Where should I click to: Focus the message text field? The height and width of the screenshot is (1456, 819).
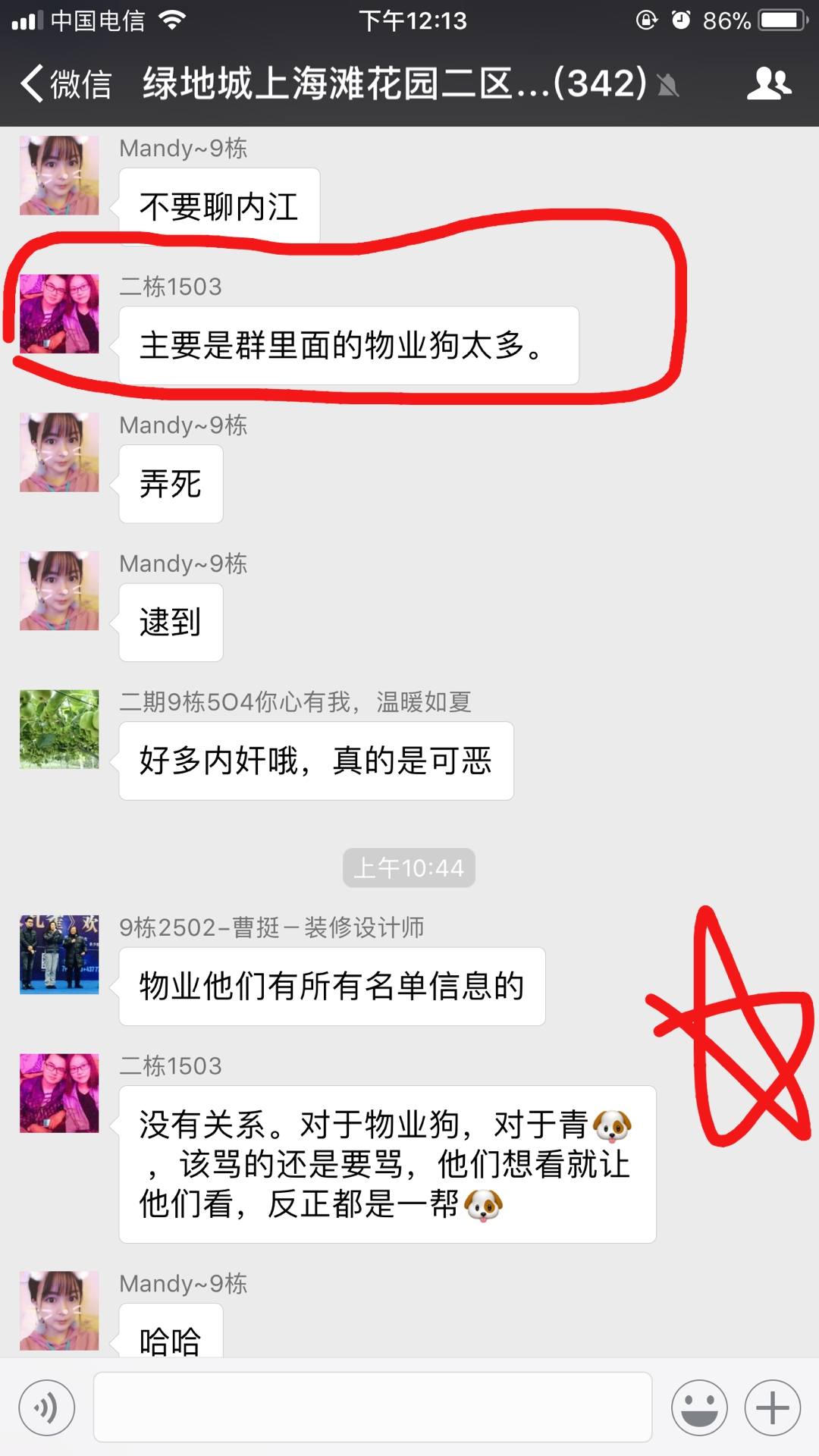tap(372, 1407)
